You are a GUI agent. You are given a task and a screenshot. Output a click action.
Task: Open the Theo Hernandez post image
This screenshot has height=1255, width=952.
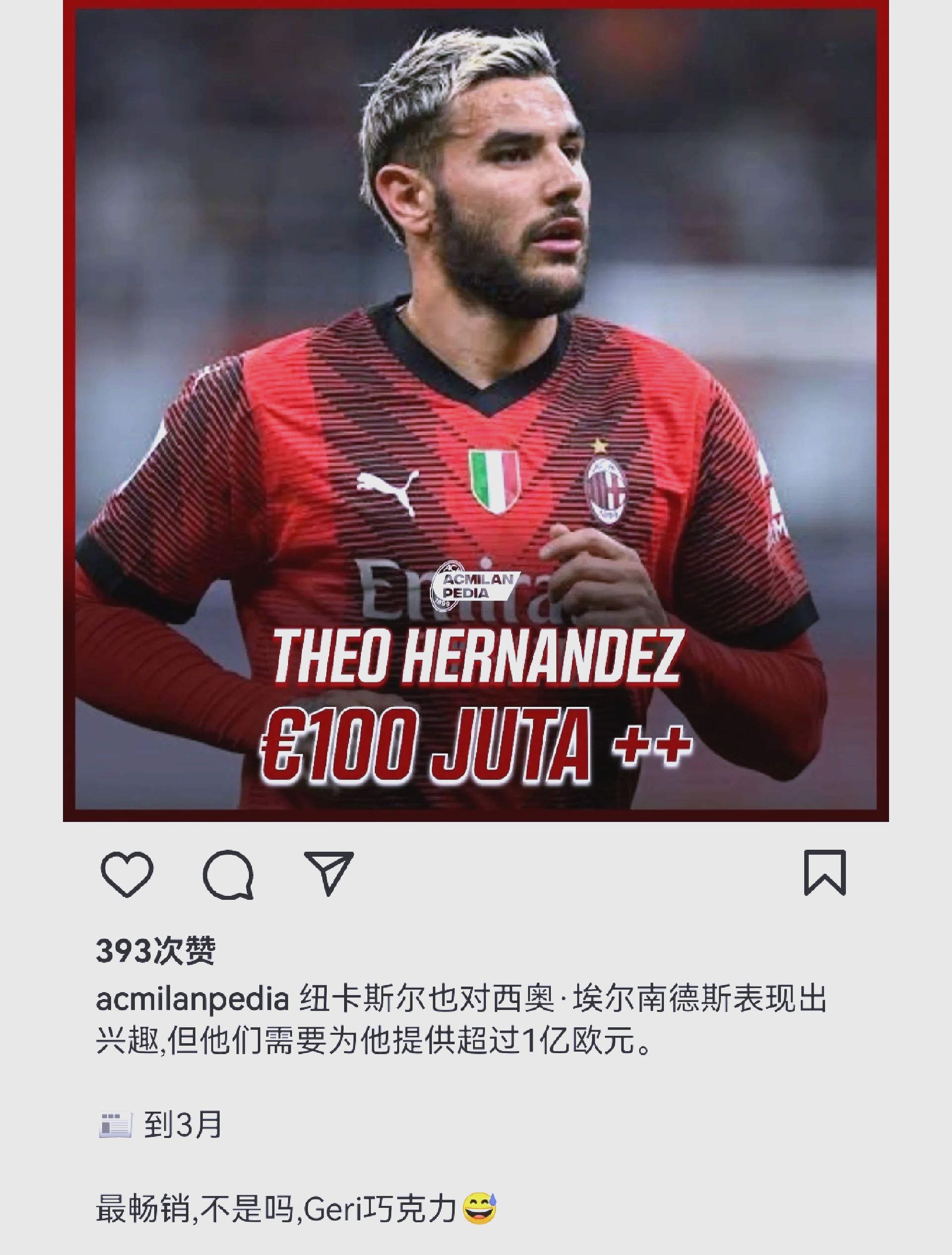click(476, 409)
